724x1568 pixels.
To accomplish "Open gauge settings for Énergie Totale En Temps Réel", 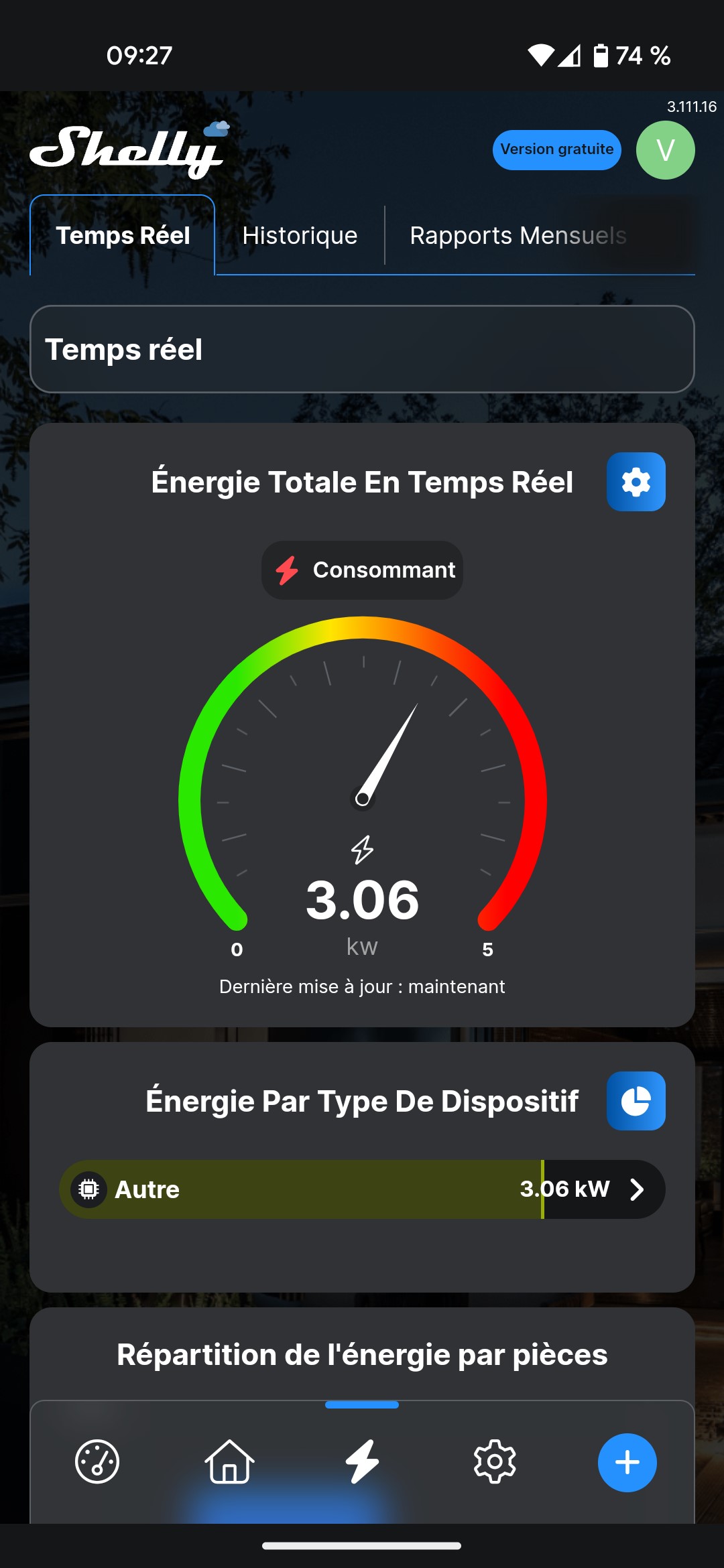I will [636, 481].
